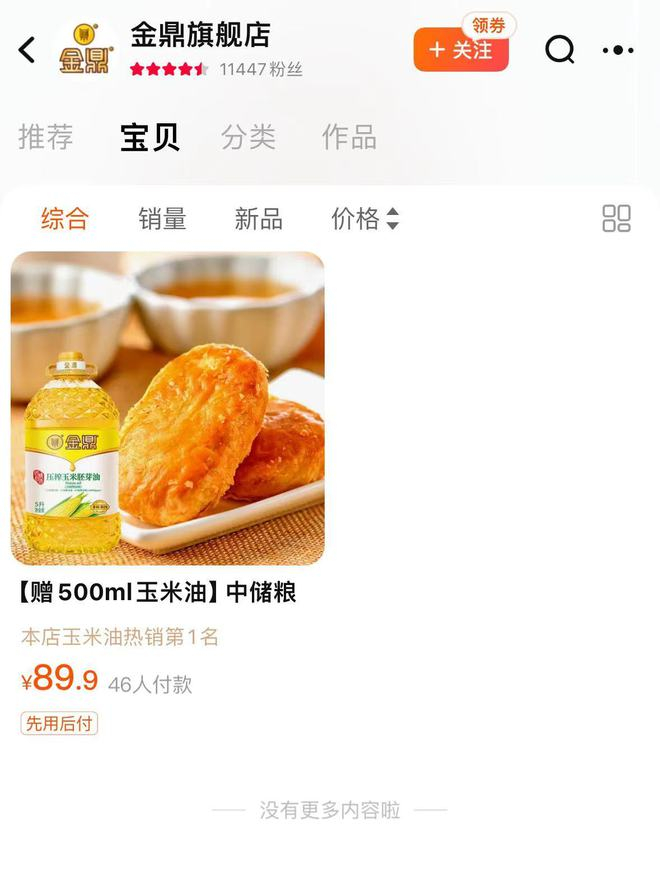Open the three-dot overflow menu

[x=618, y=50]
